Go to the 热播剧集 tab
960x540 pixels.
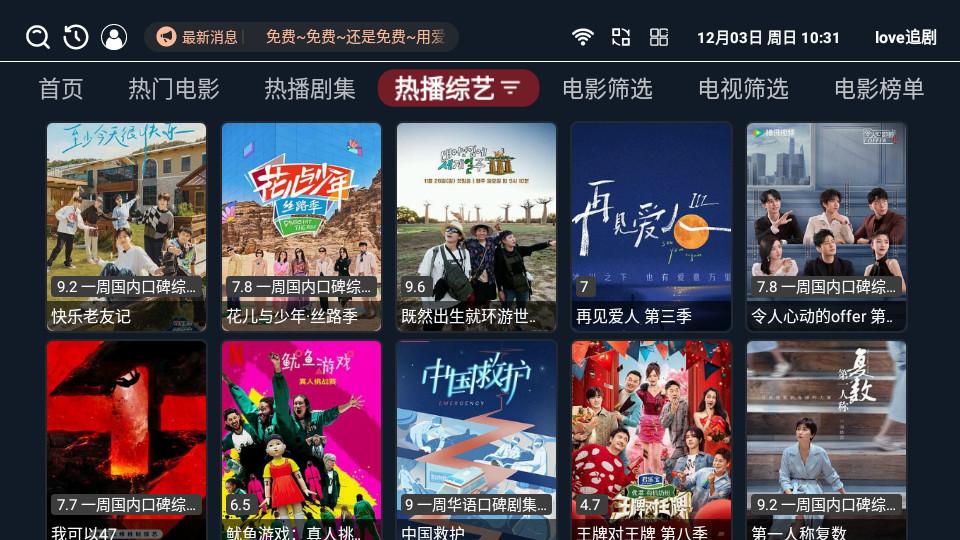310,88
